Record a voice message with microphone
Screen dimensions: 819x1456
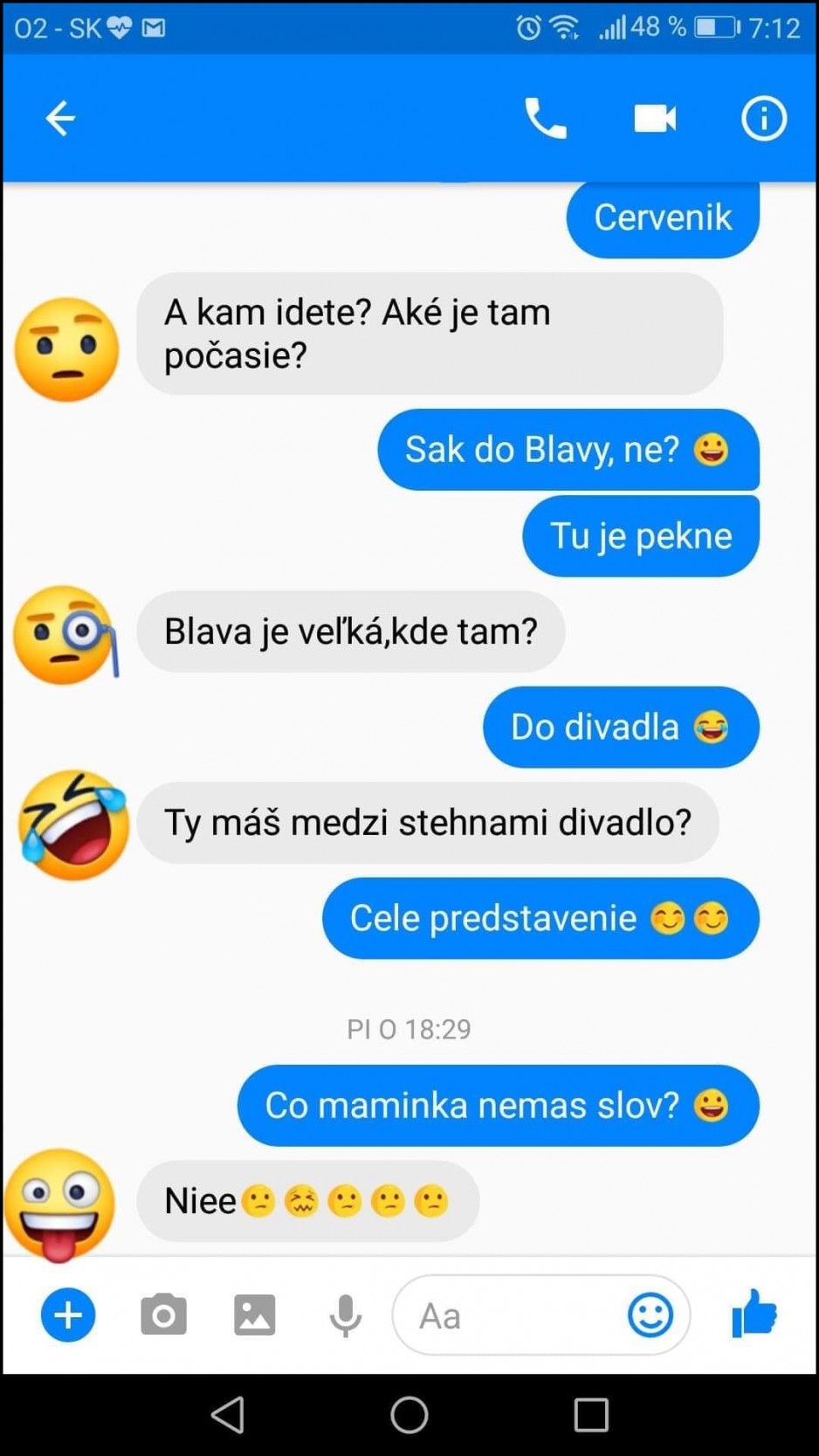pos(345,1315)
